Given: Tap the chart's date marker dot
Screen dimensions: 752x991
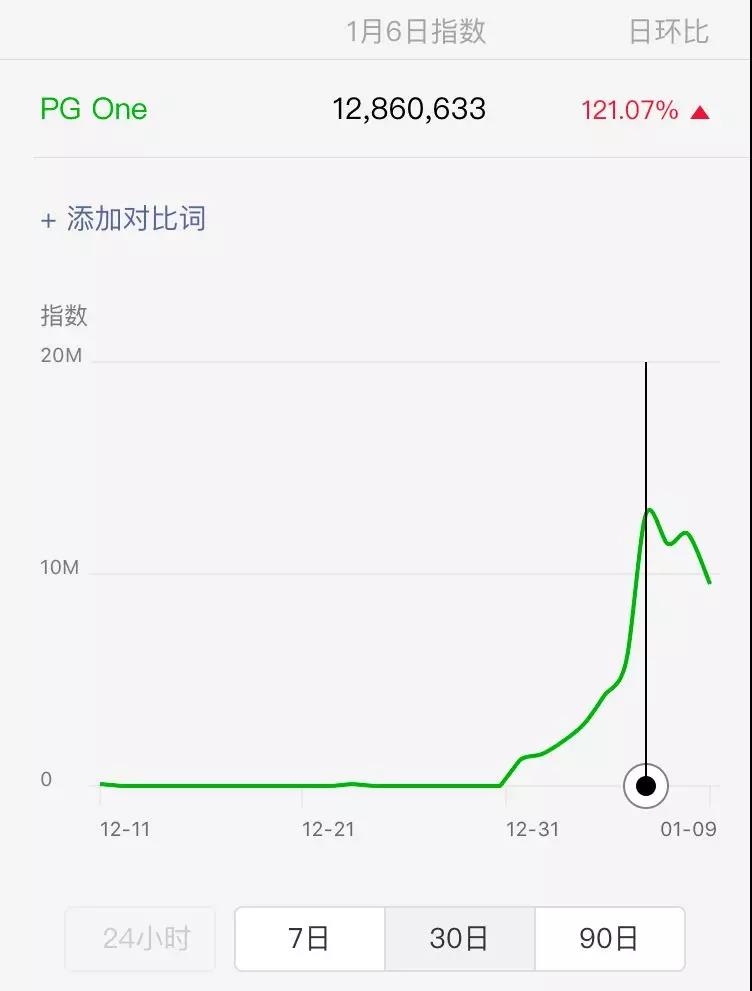Looking at the screenshot, I should pos(646,786).
